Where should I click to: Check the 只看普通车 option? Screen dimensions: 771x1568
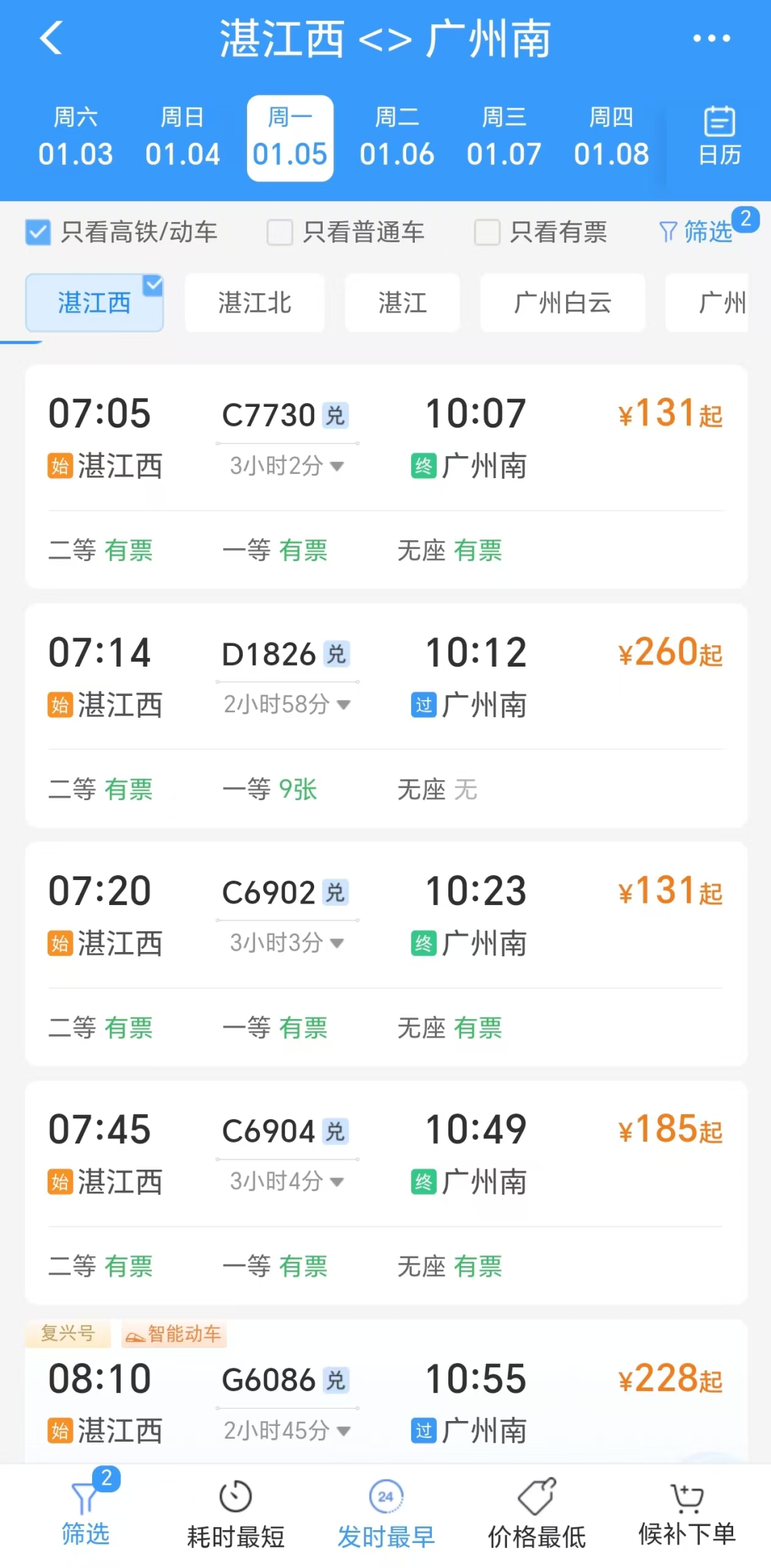(x=280, y=232)
